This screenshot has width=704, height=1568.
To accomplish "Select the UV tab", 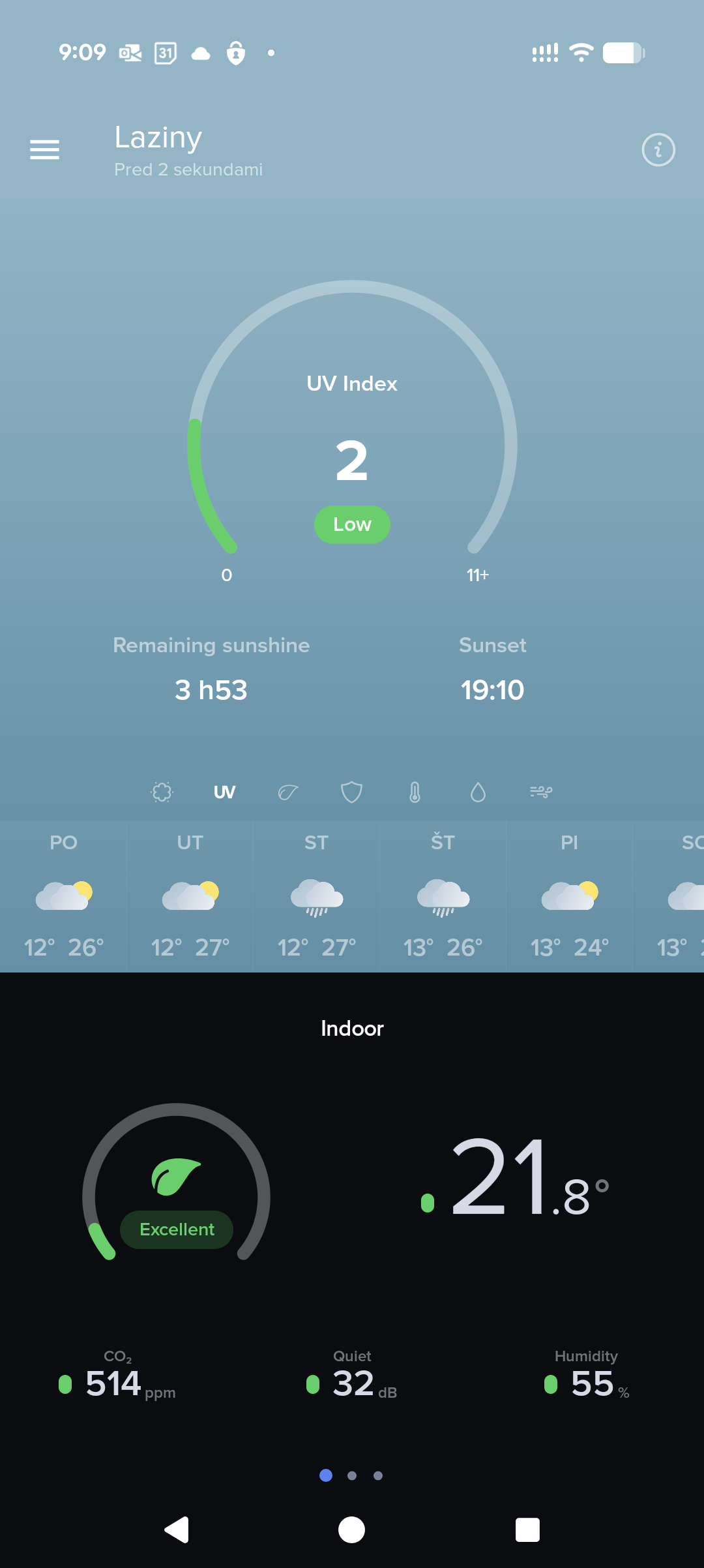I will [224, 792].
